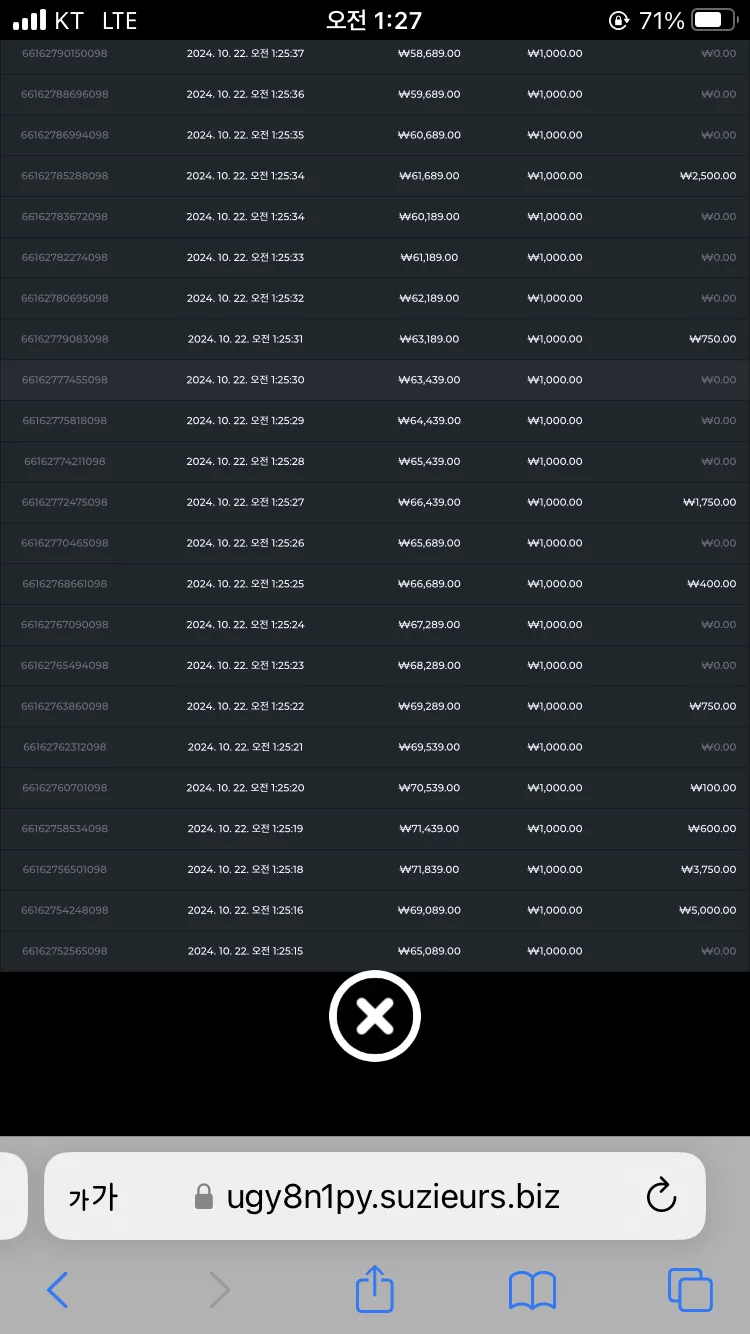Share this page

375,1289
